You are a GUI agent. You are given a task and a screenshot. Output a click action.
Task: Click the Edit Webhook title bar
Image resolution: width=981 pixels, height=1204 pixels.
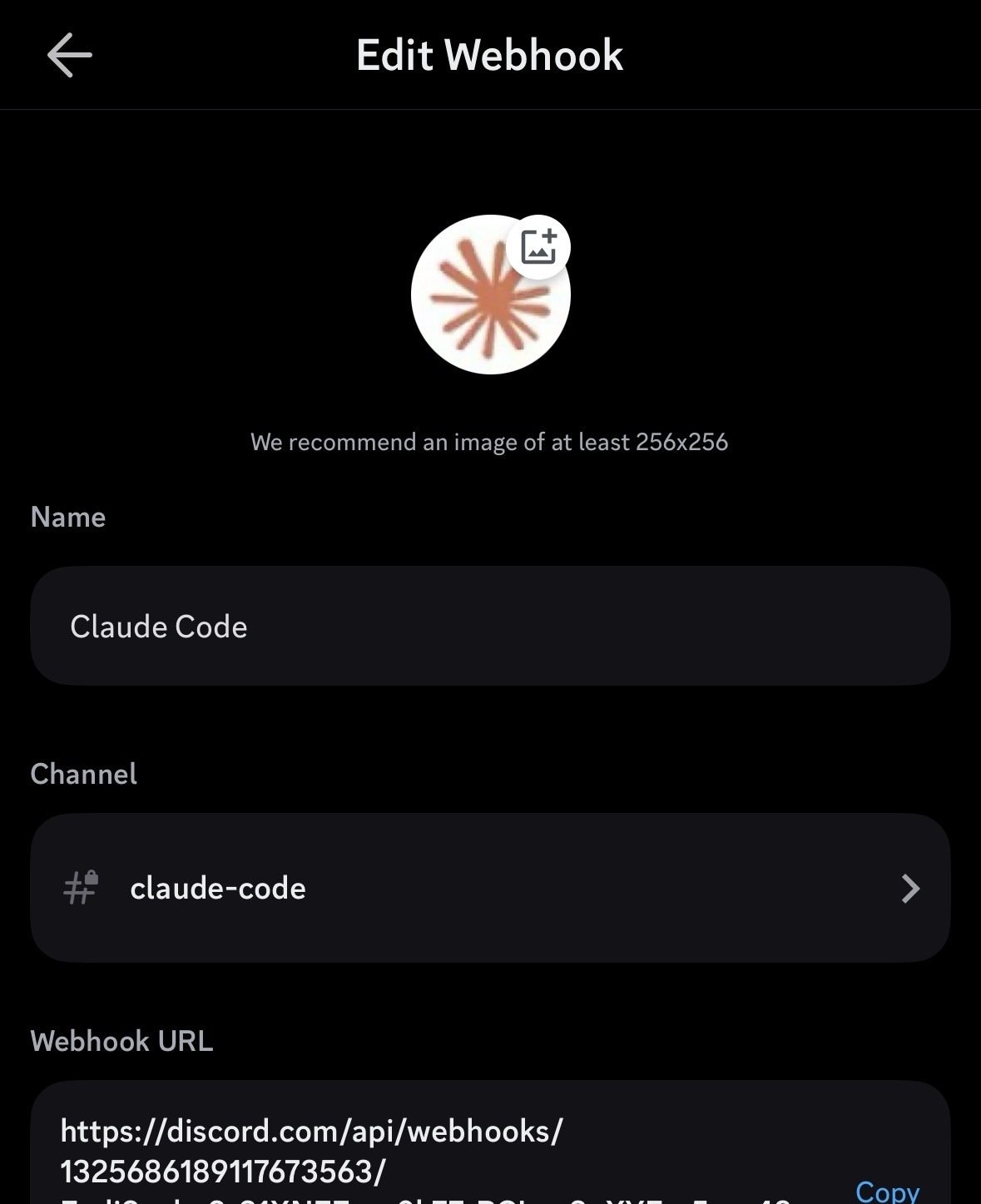490,55
